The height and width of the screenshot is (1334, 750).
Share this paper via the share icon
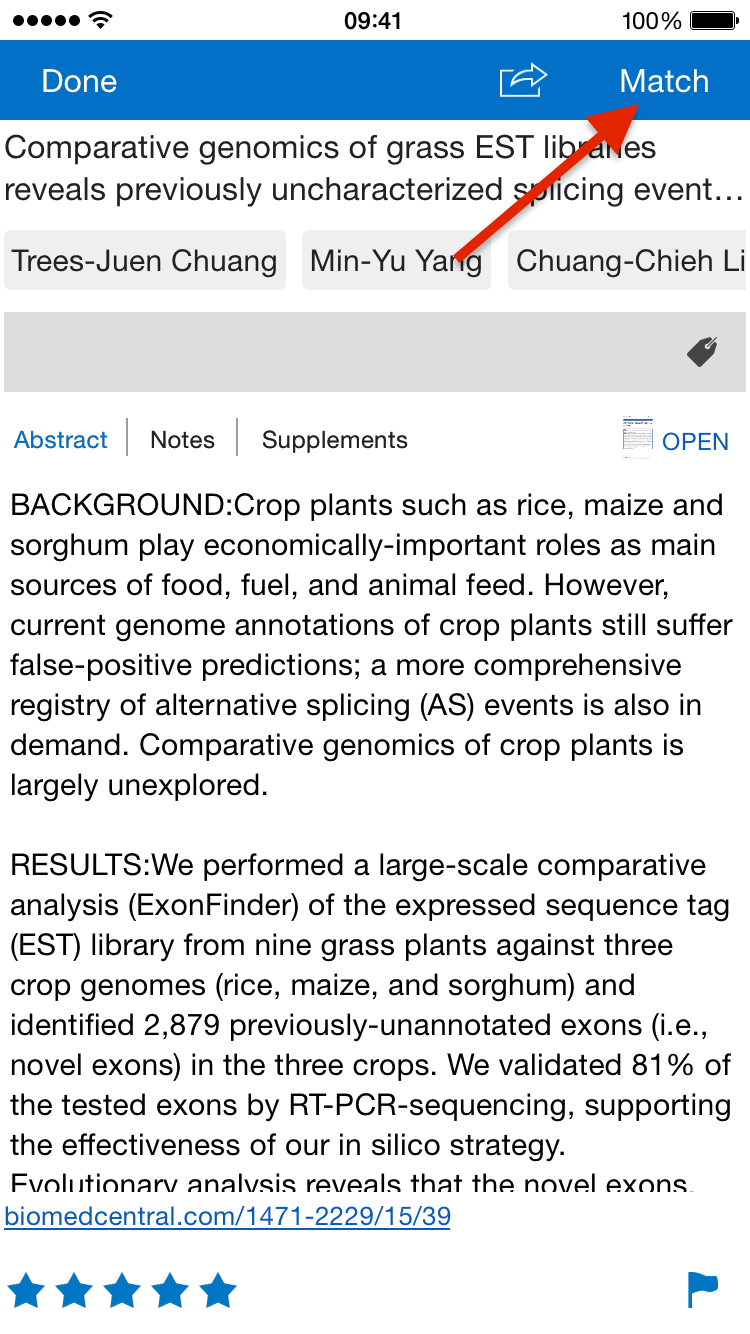[x=524, y=80]
